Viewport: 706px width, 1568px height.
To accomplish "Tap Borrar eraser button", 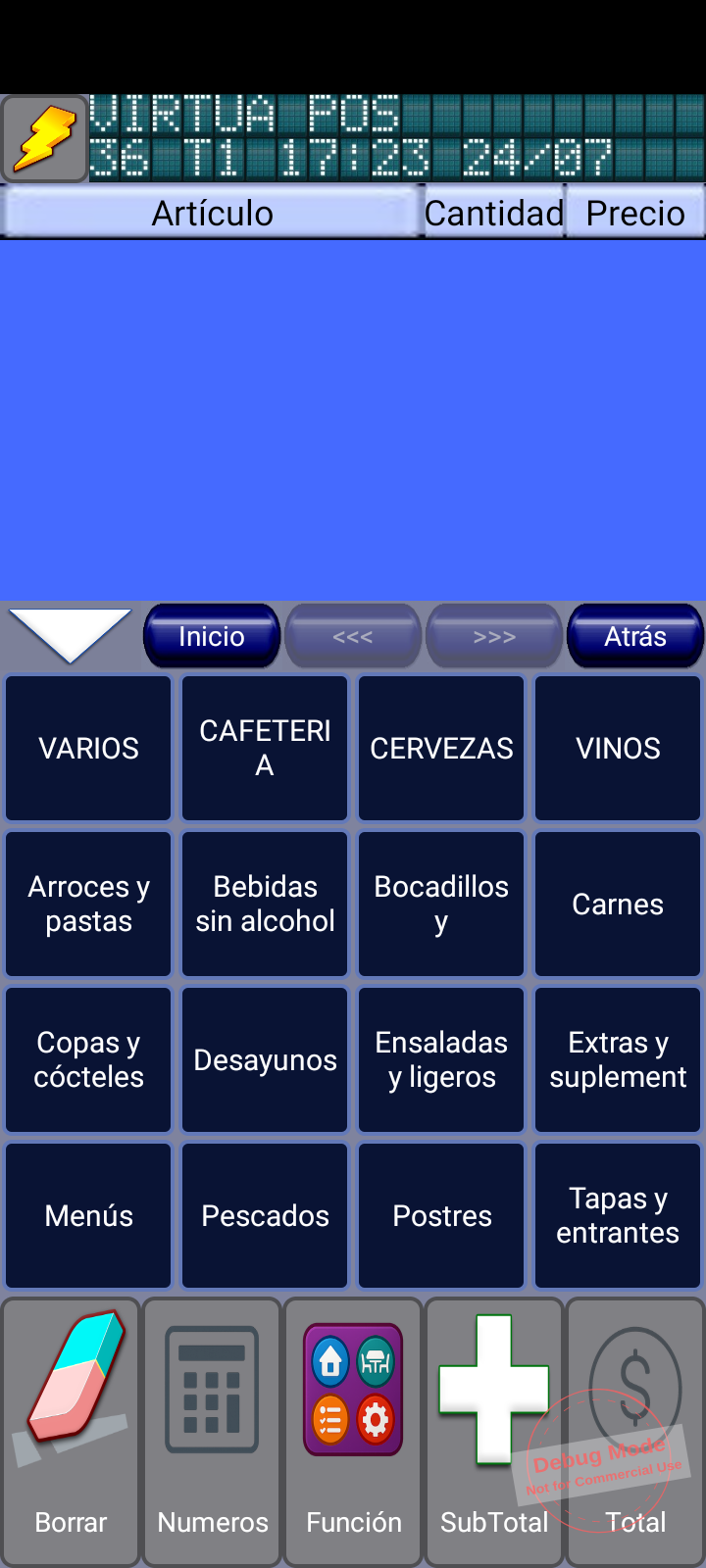I will point(71,1432).
